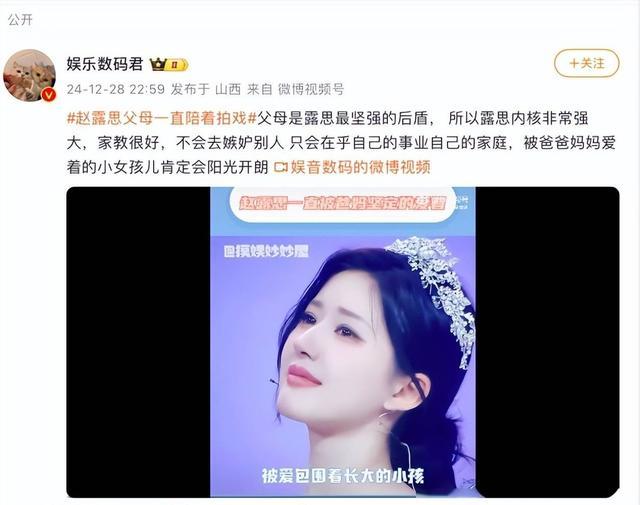Open the 微博视频号 source link

coord(311,88)
